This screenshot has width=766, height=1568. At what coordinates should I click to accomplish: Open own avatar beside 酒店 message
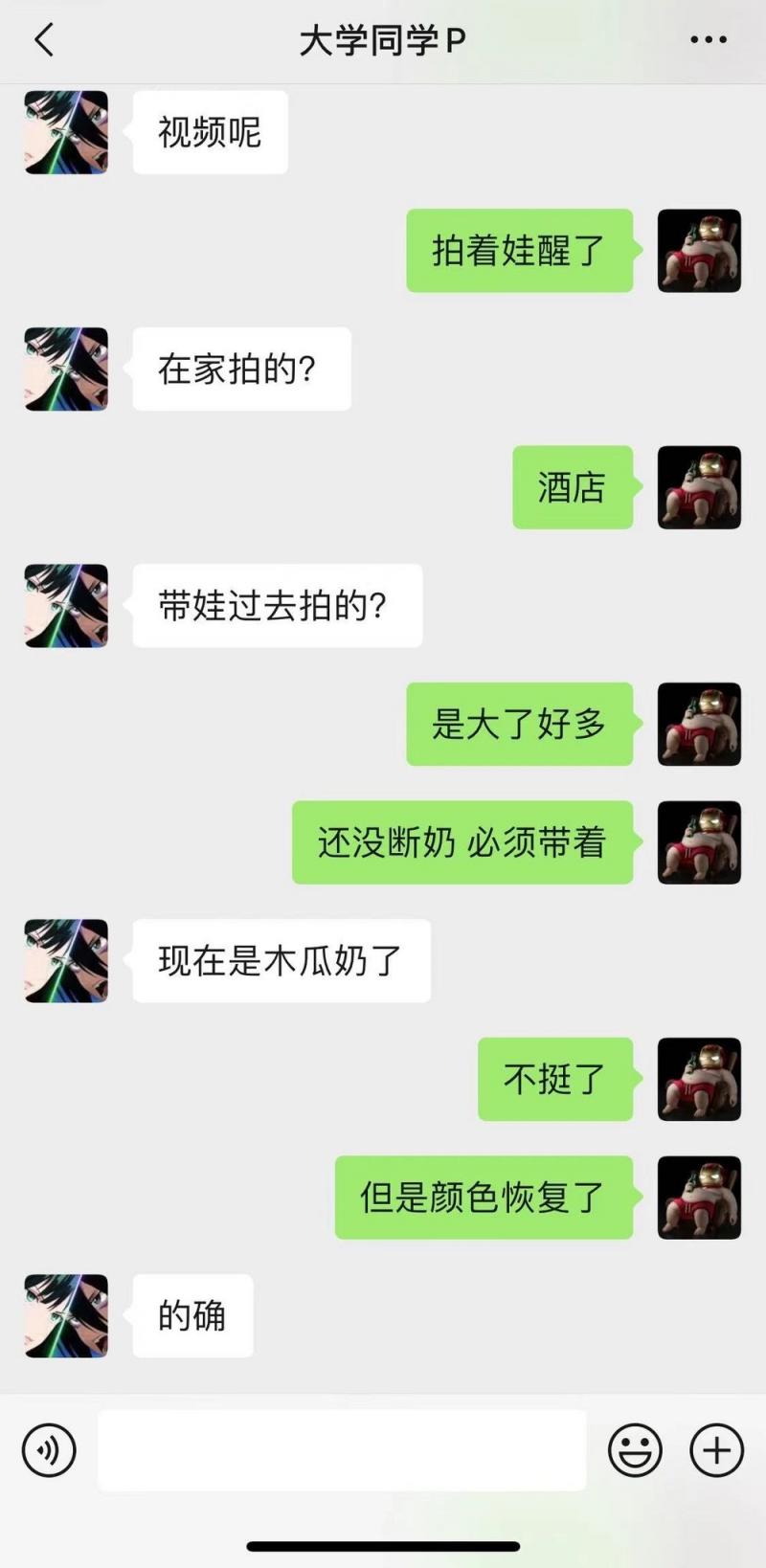click(x=699, y=487)
